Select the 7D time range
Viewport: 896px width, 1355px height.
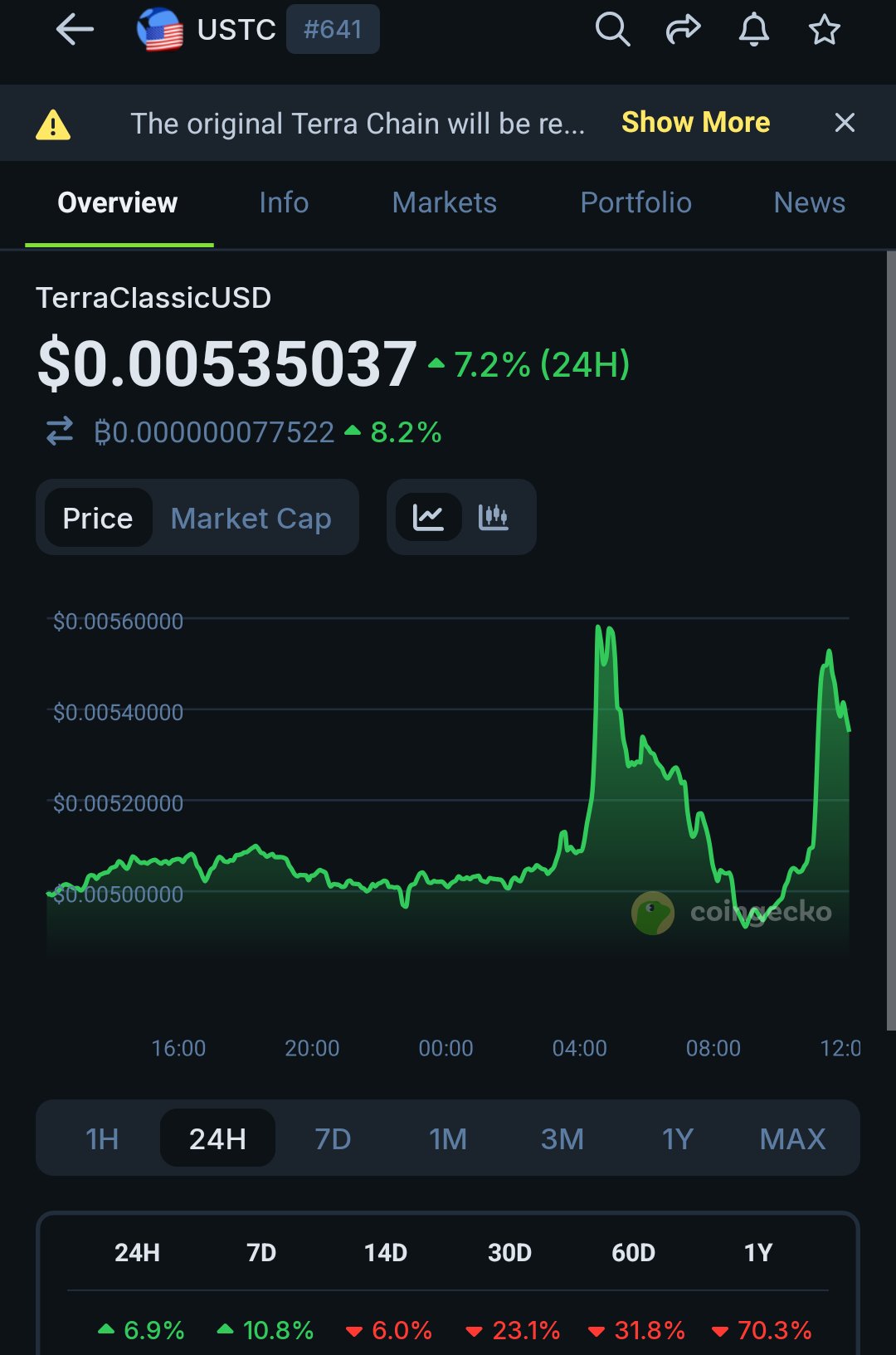333,1138
